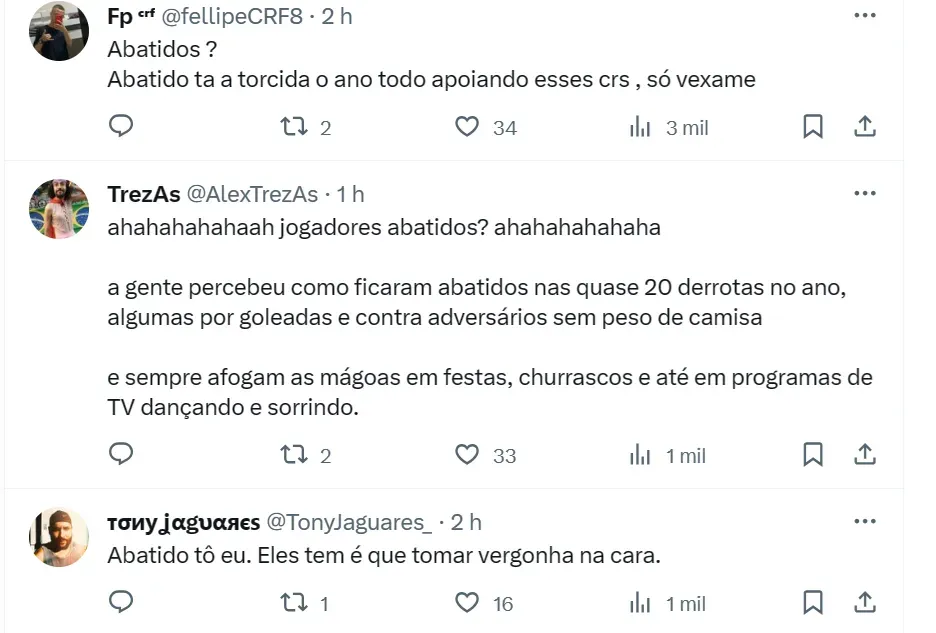Retweet Tony Jaguares's post
This screenshot has height=633, width=936.
(293, 603)
